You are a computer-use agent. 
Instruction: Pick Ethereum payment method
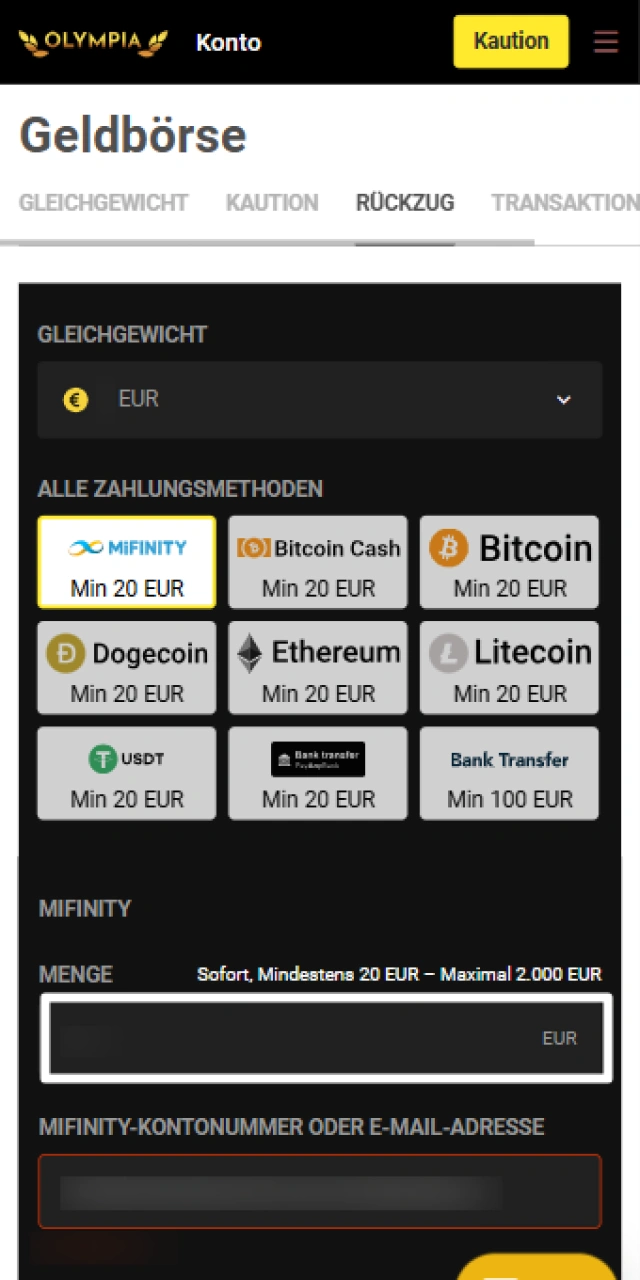[318, 667]
